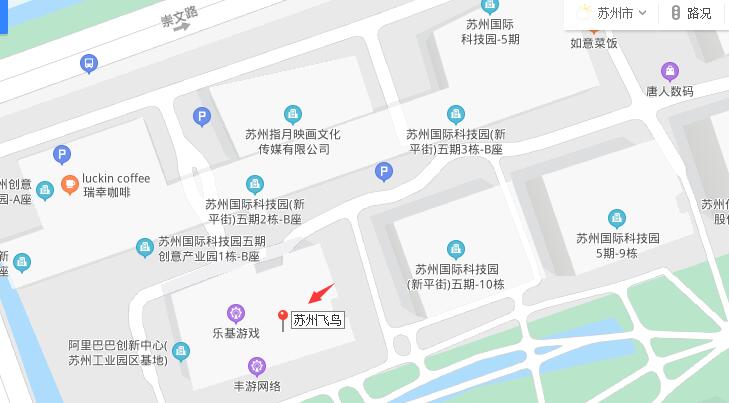The height and width of the screenshot is (403, 729).
Task: Tap the bus stop icon near 崇文路
Action: click(89, 64)
